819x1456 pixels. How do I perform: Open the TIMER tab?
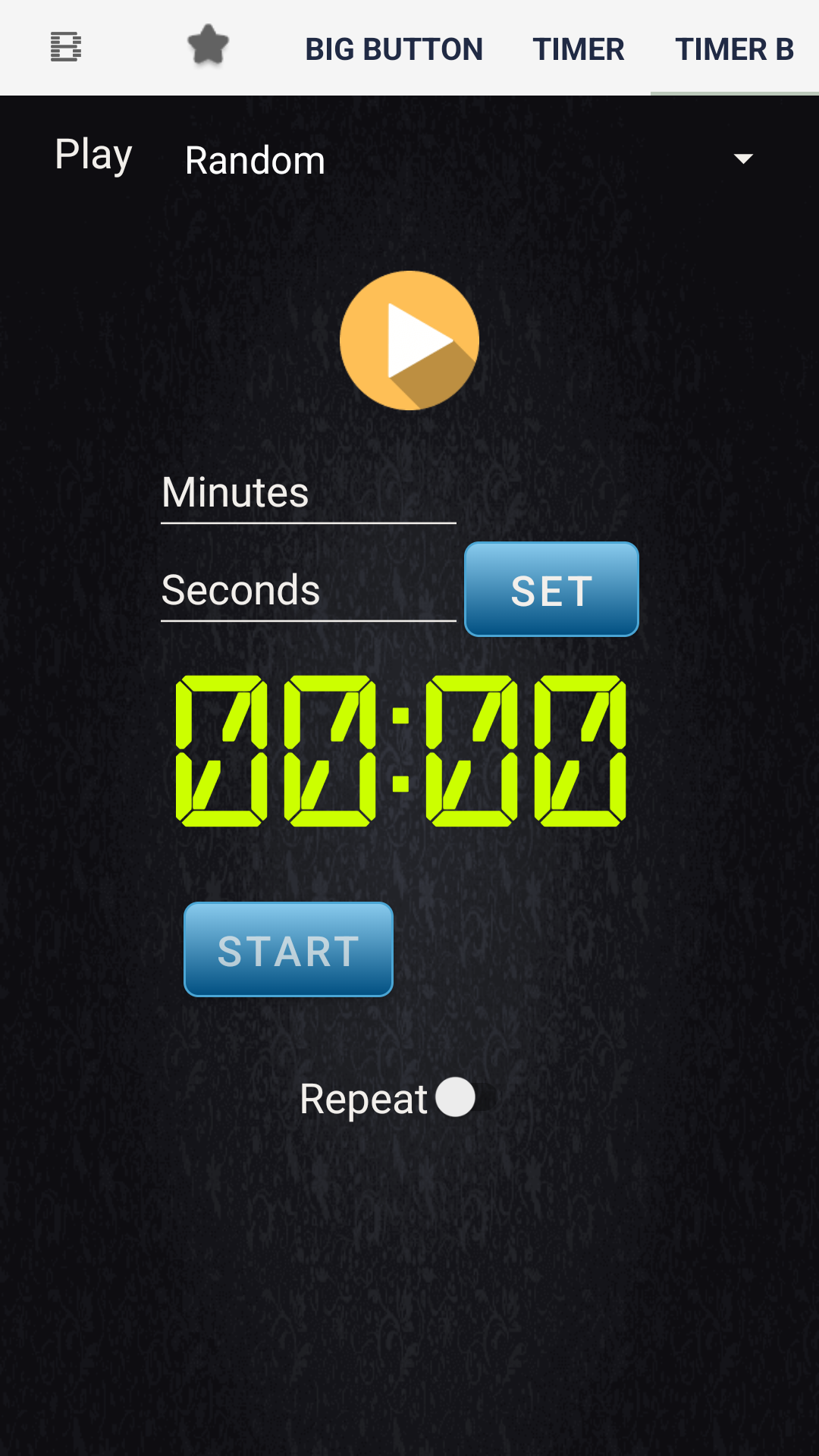[579, 49]
